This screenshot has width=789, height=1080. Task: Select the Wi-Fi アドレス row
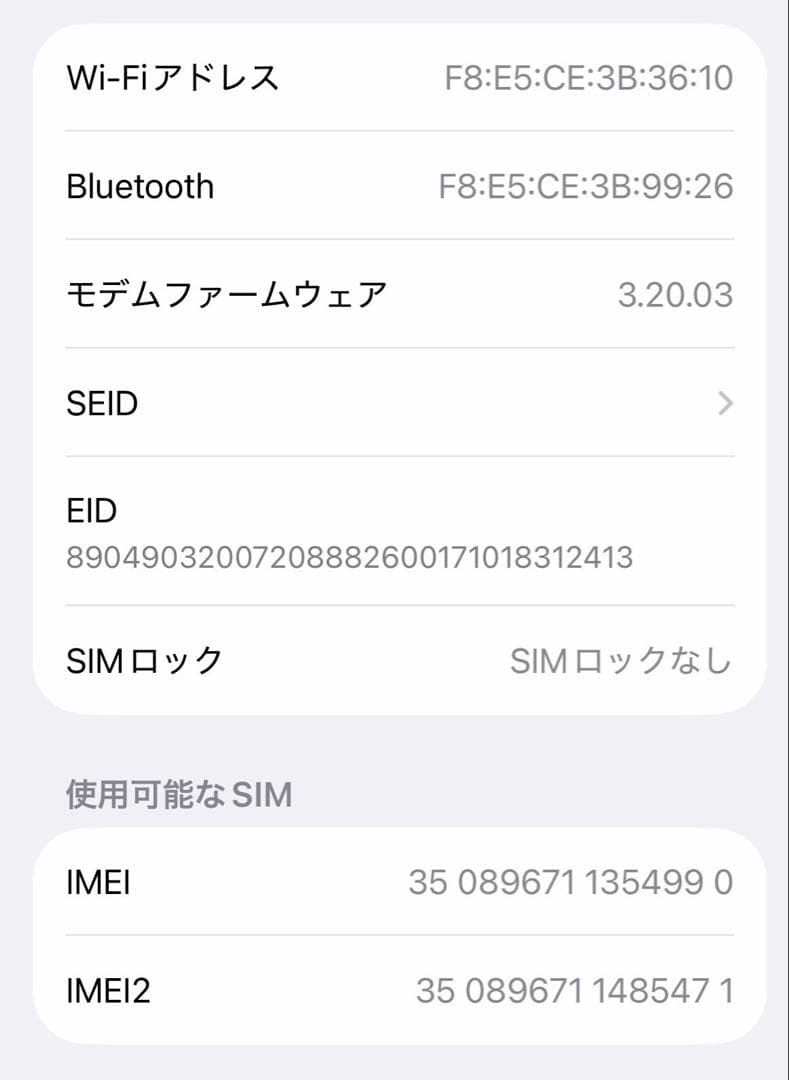pyautogui.click(x=395, y=77)
